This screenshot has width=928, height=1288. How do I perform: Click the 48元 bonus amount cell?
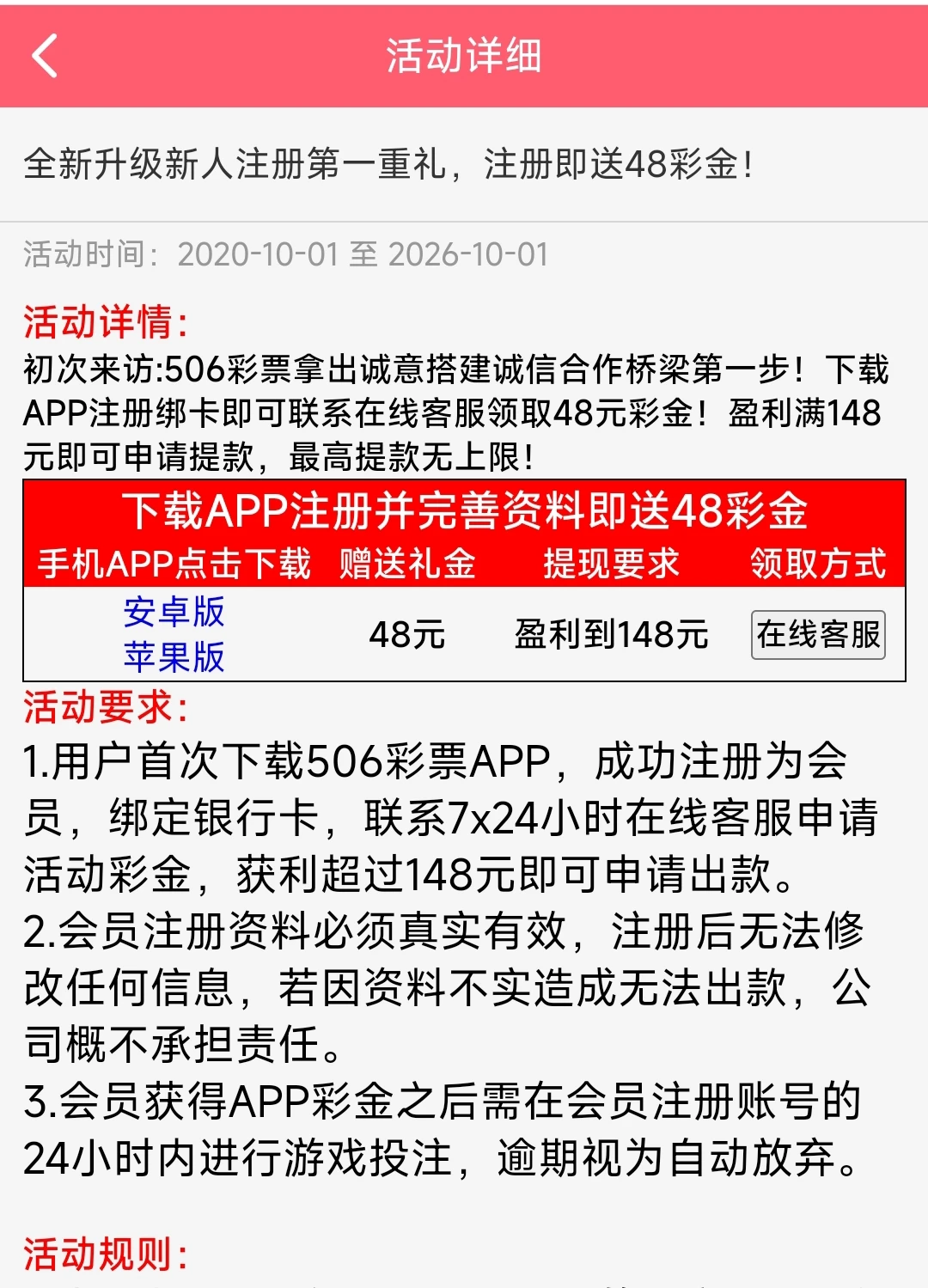tap(406, 637)
